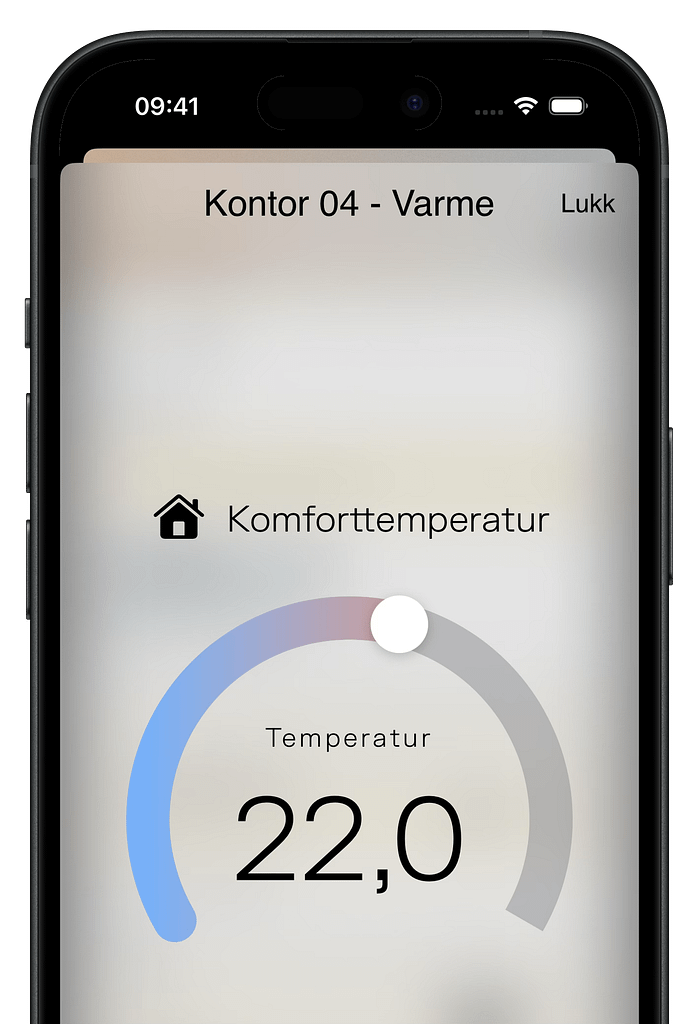Close the sheet with Lukk
Image resolution: width=699 pixels, height=1024 pixels.
tap(587, 204)
